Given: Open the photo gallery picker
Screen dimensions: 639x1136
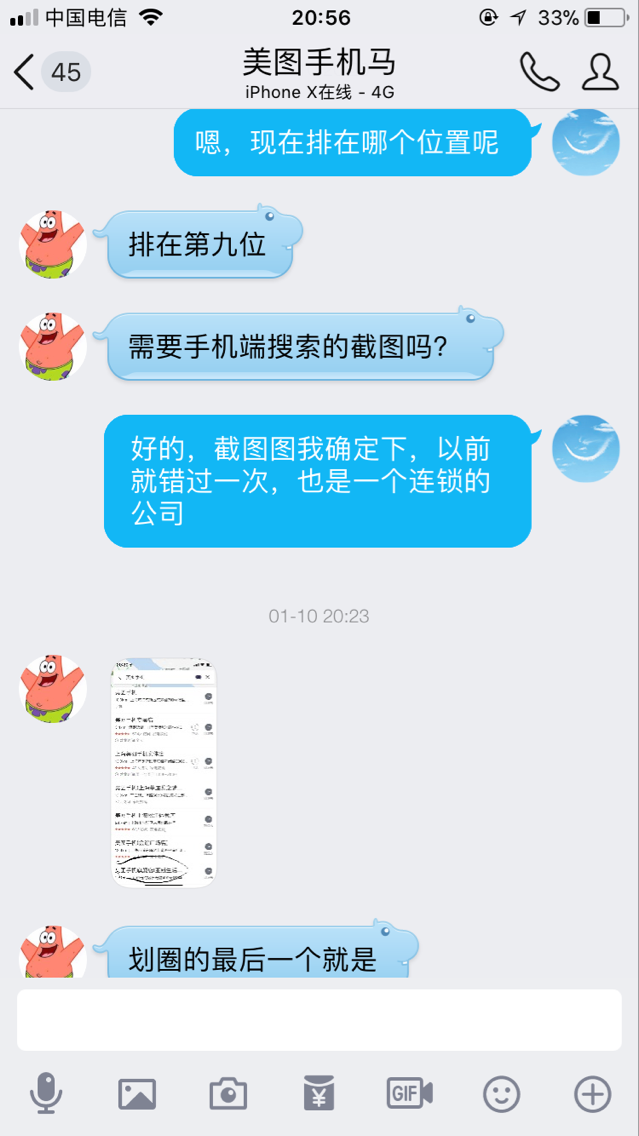Looking at the screenshot, I should click(137, 1094).
